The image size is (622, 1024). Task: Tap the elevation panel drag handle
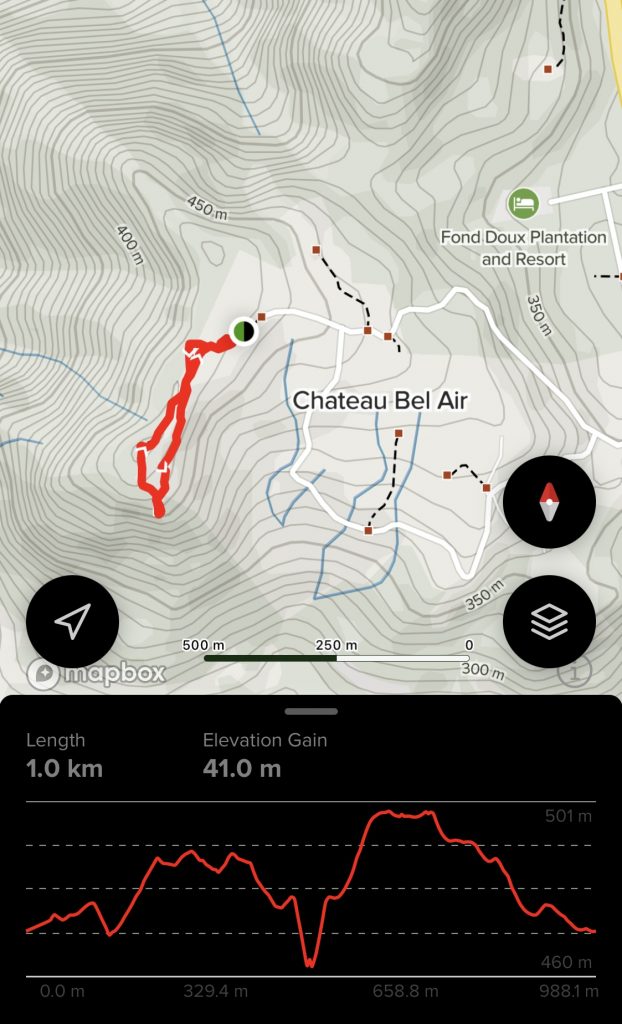point(311,712)
